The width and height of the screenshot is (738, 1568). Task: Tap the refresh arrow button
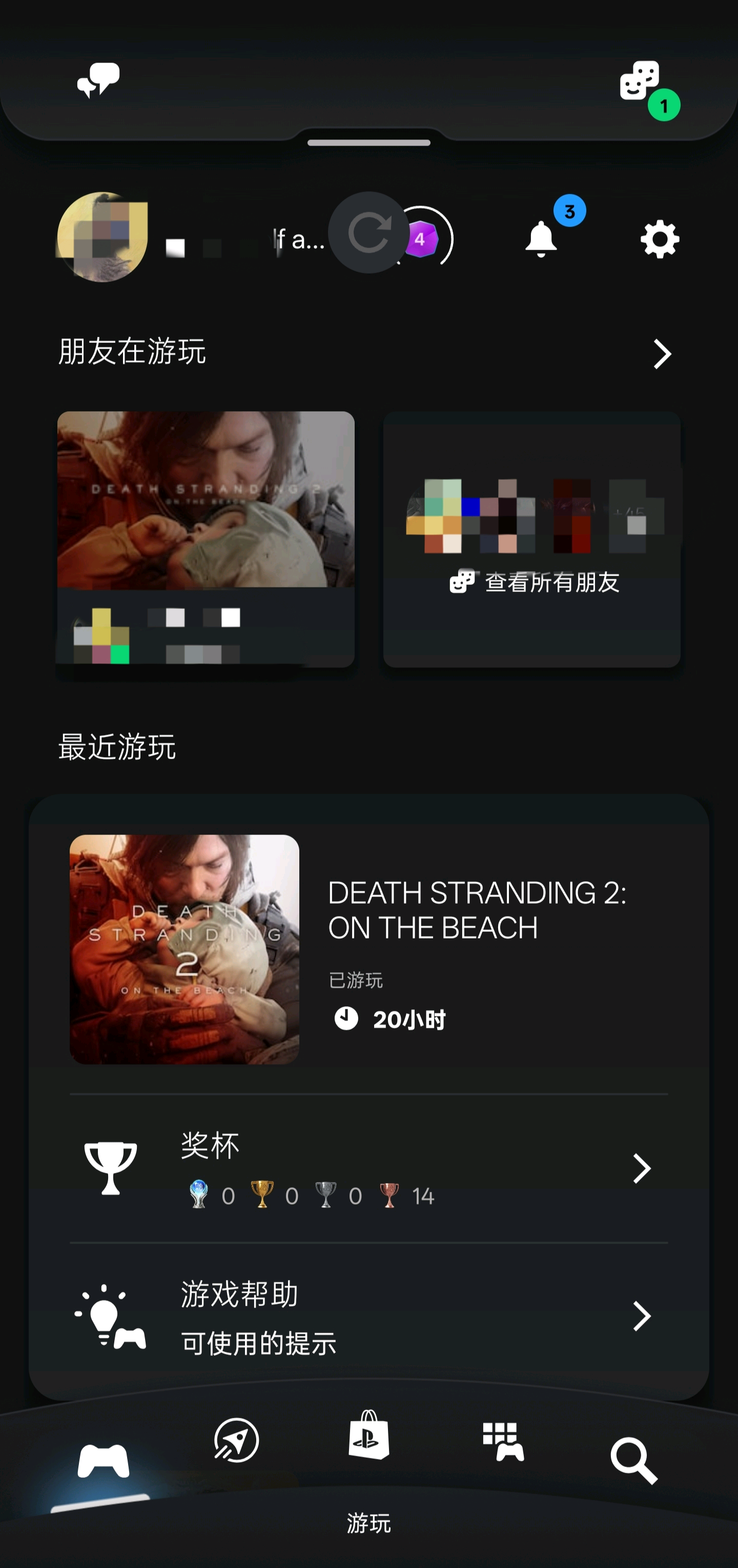click(x=368, y=233)
